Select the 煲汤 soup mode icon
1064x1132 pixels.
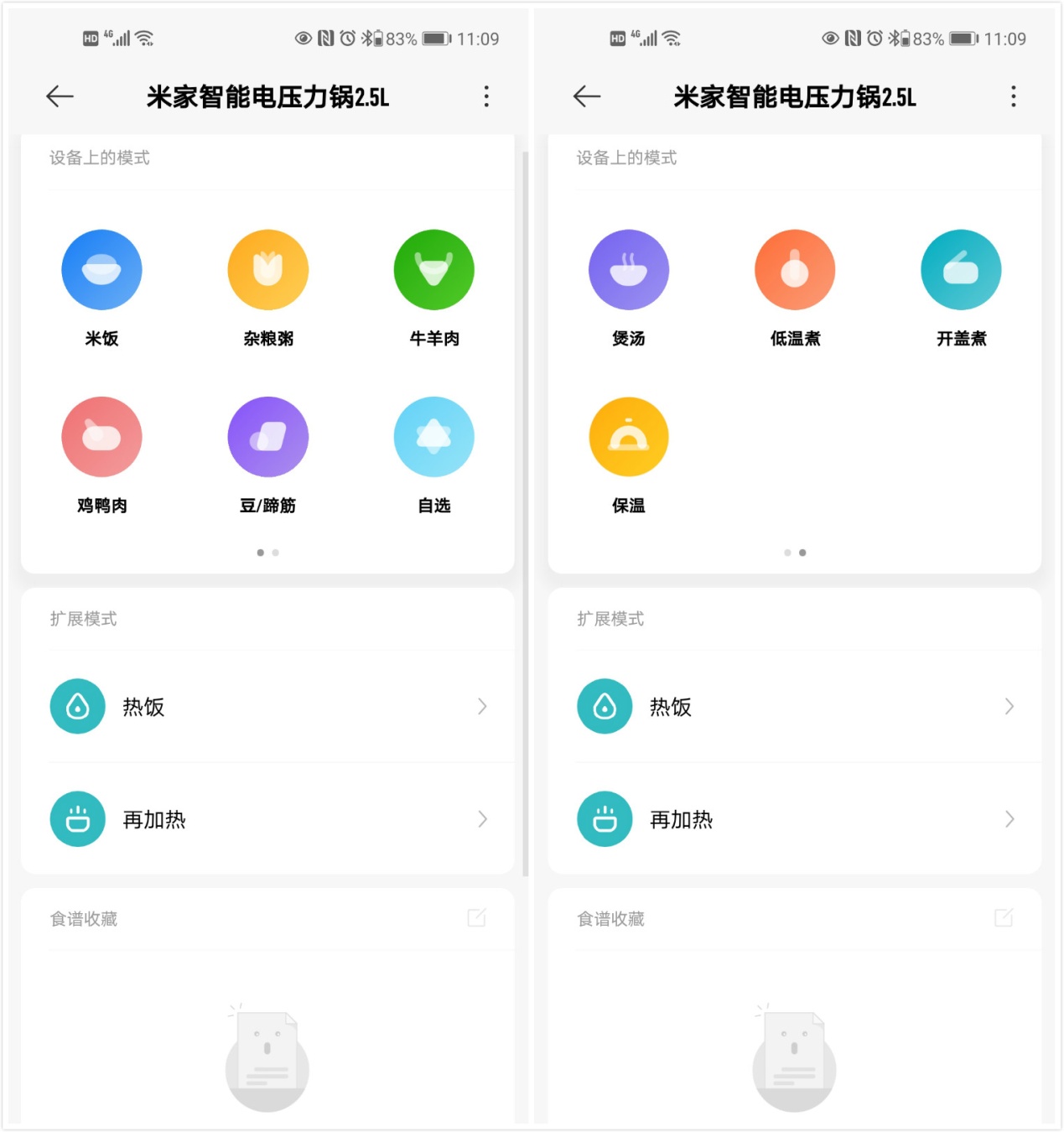629,269
